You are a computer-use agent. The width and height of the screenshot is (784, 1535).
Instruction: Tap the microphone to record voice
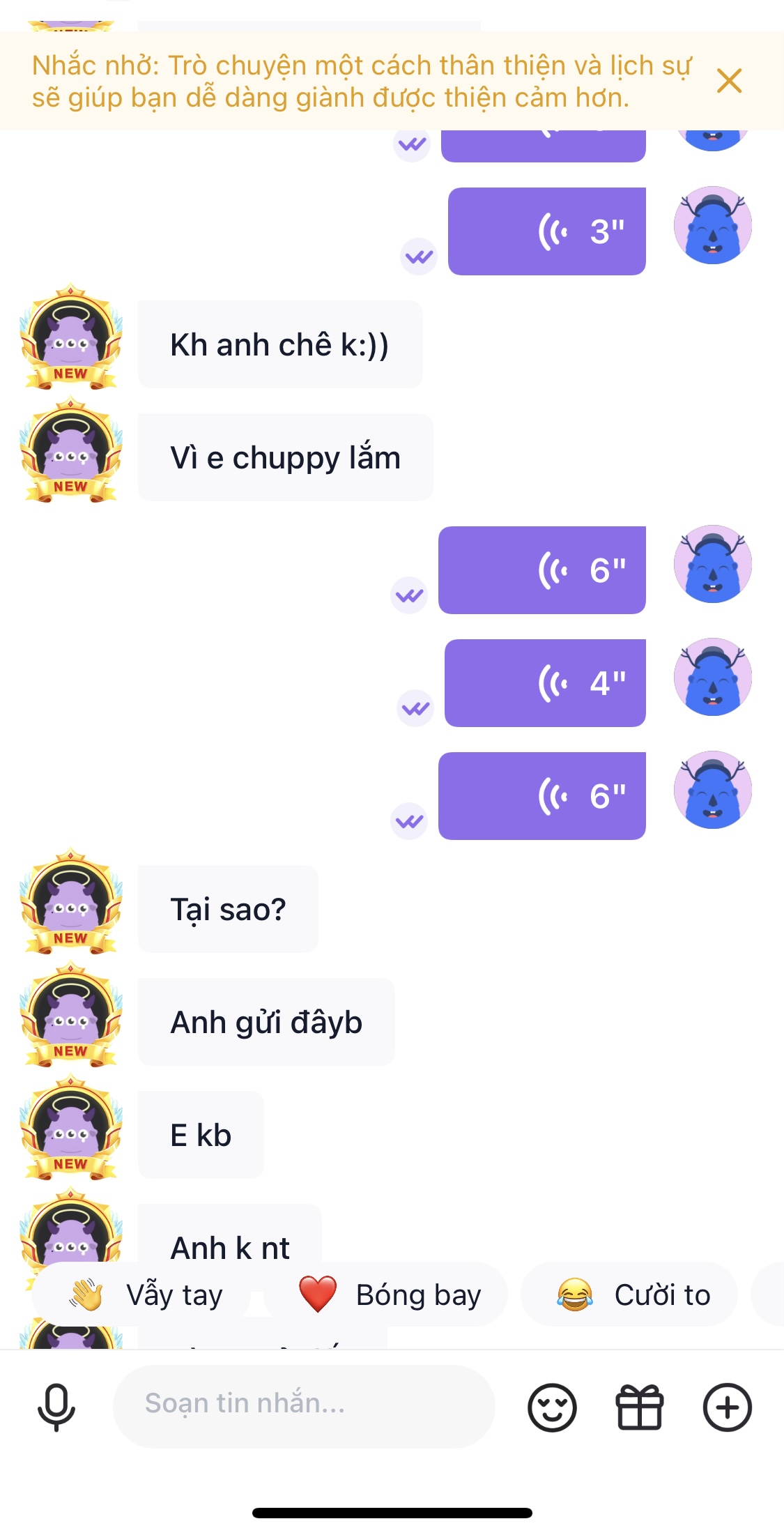pyautogui.click(x=56, y=1407)
